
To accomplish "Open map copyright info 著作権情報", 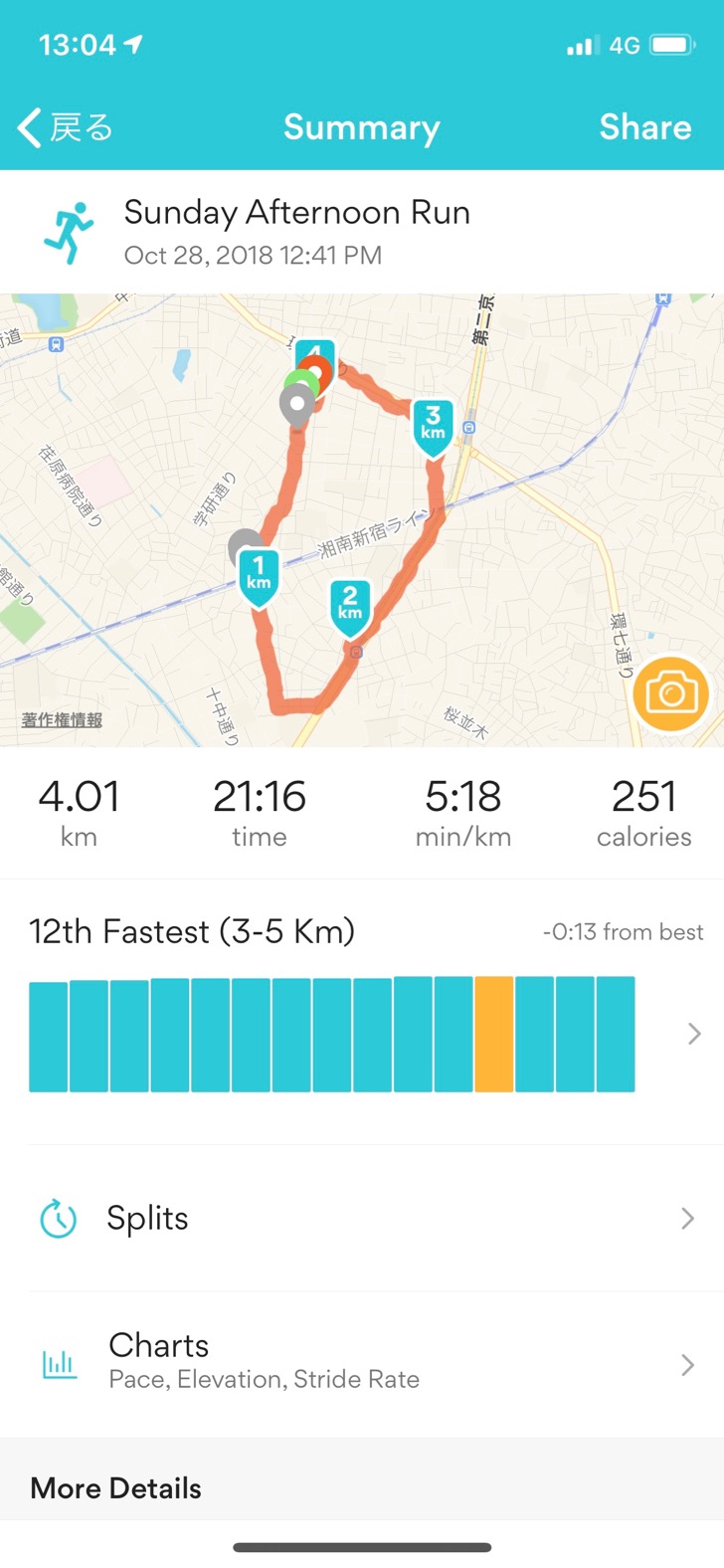I will 62,719.
